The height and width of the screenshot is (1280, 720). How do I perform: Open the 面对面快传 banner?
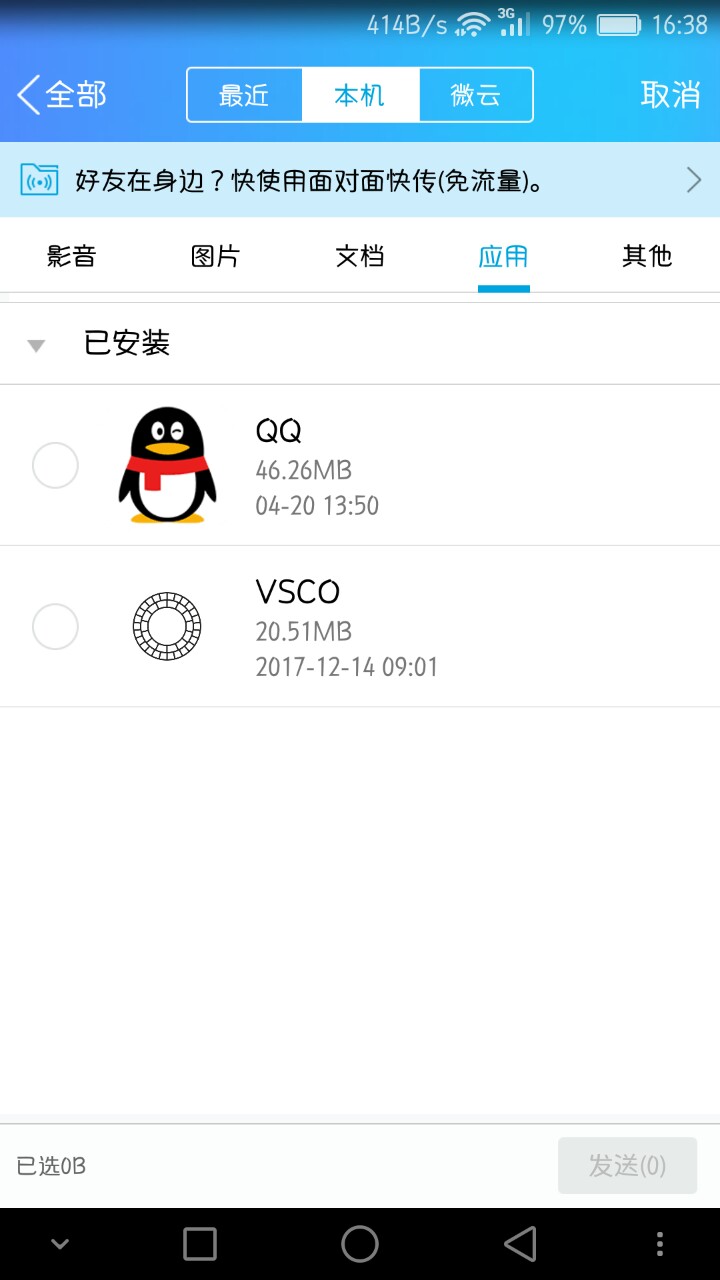360,180
